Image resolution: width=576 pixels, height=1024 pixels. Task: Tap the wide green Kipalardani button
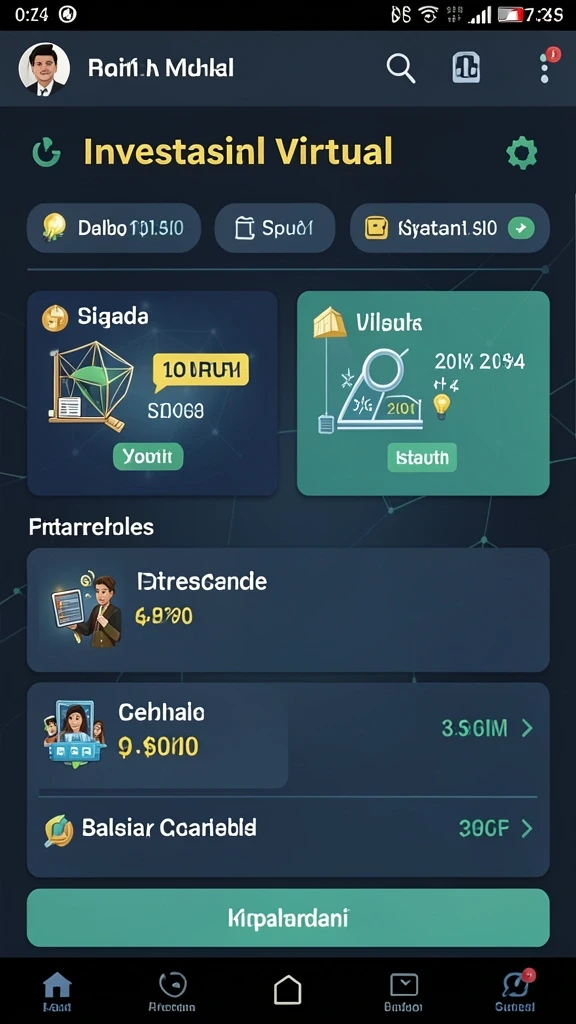[288, 918]
